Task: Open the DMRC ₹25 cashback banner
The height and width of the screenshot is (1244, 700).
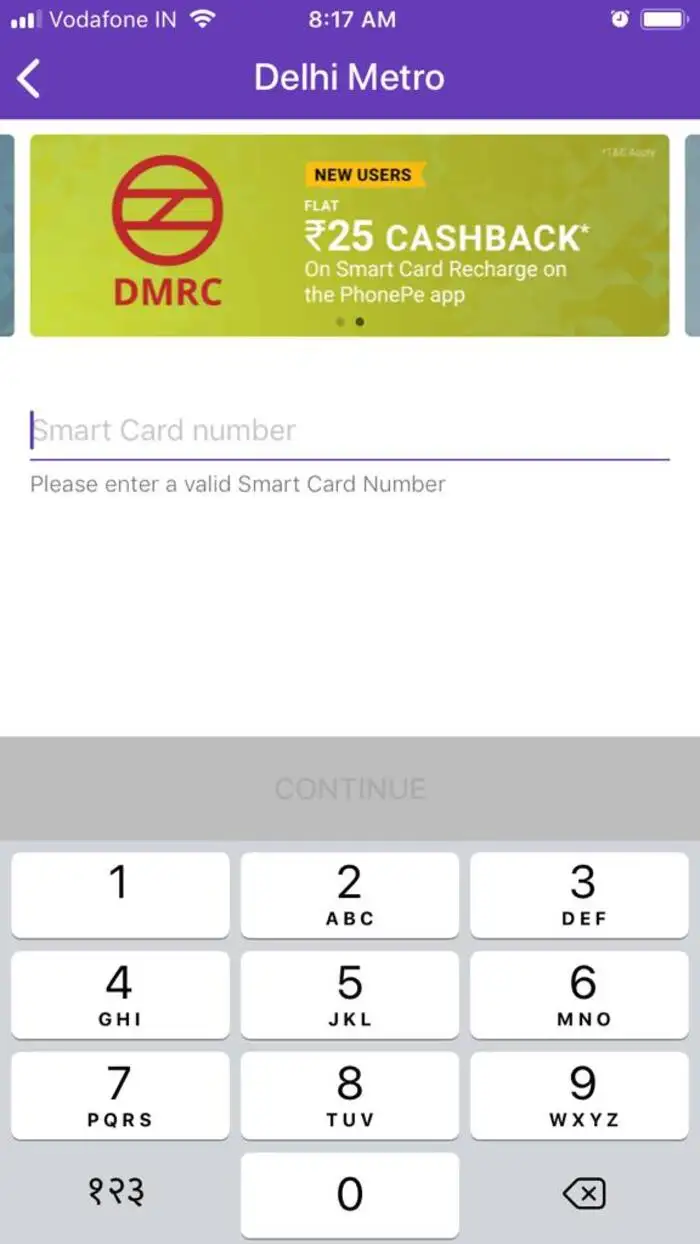Action: pyautogui.click(x=349, y=236)
